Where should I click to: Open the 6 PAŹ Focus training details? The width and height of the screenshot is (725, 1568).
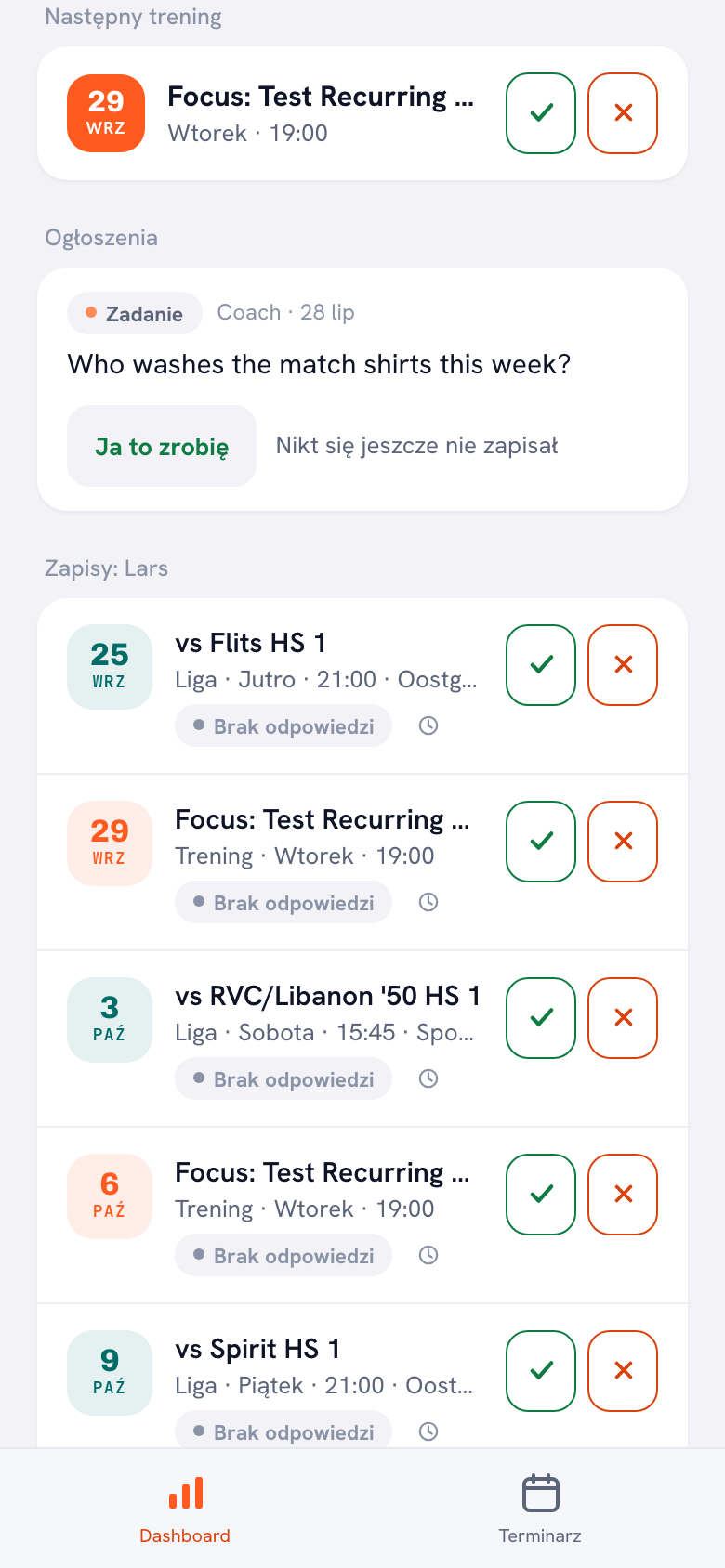tap(323, 1172)
